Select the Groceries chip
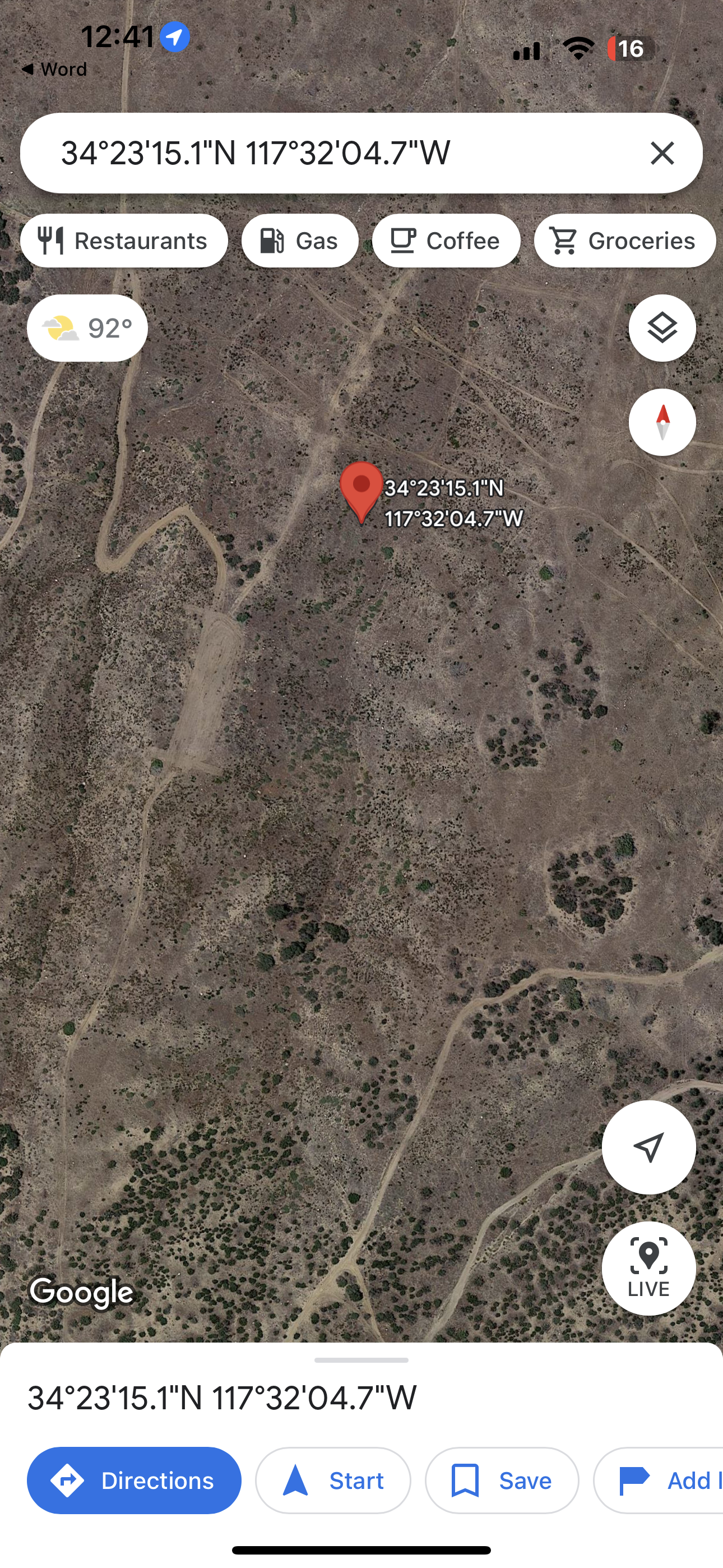 click(x=624, y=241)
